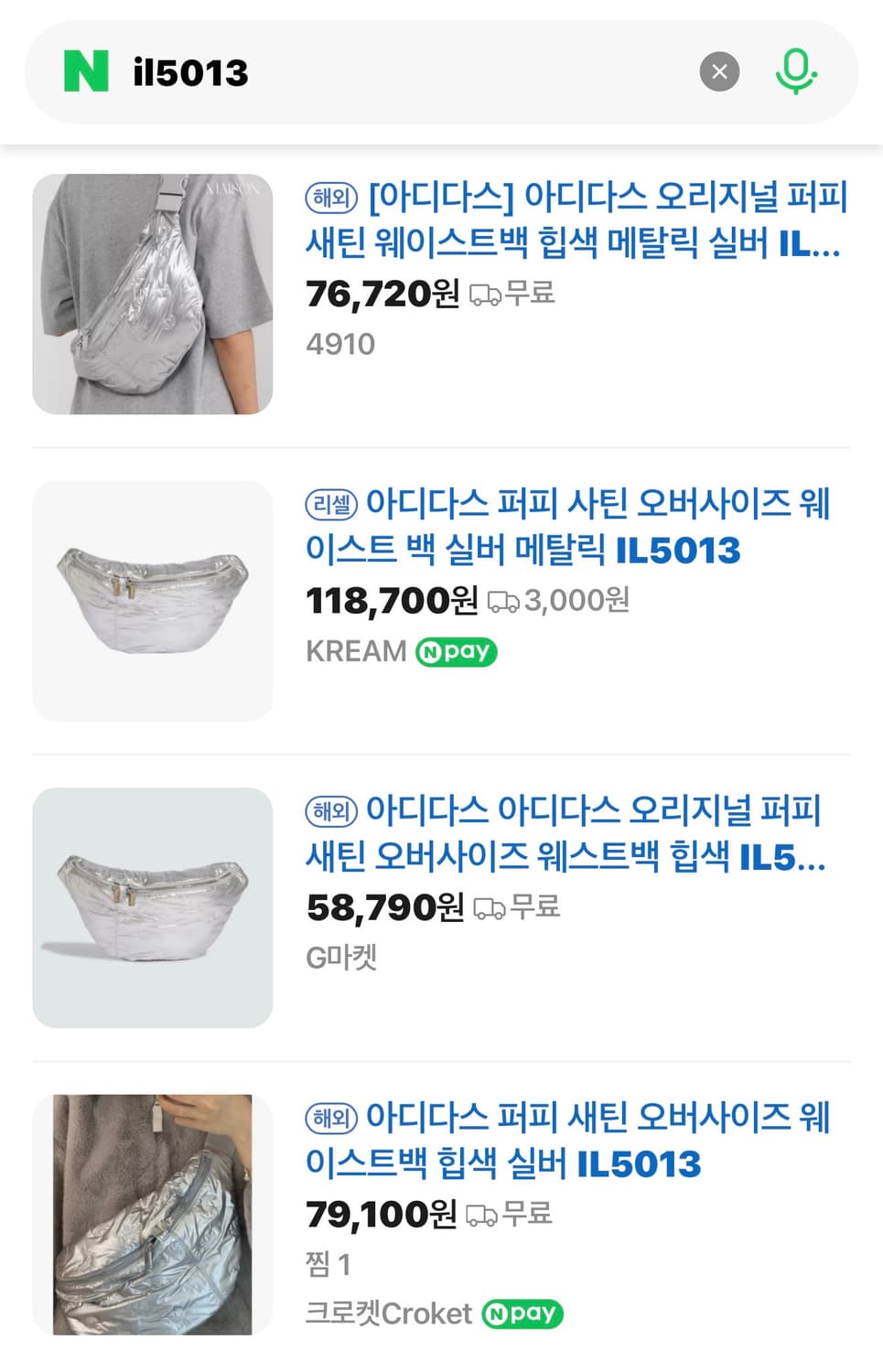Clear the search query with the X icon

[719, 71]
